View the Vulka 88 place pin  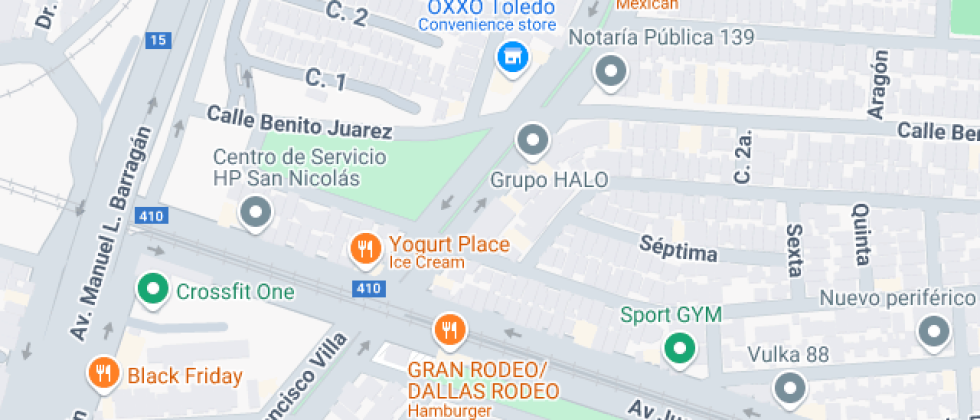click(x=790, y=387)
